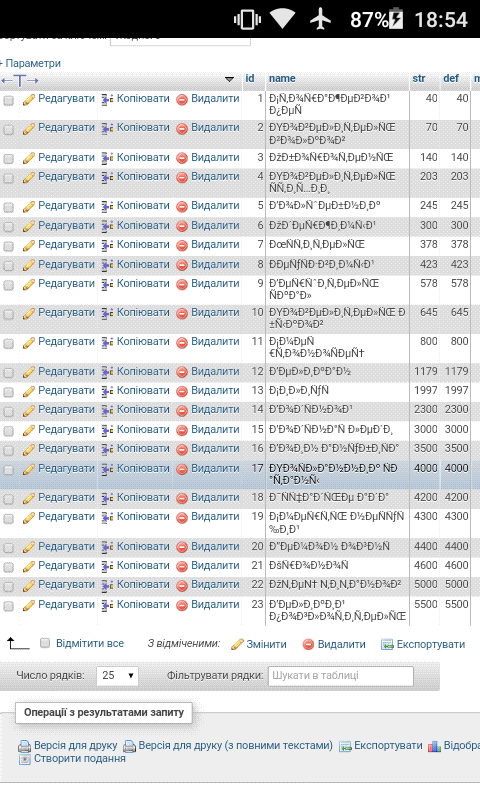
Task: Expand the Параметри options link
Action: coord(31,63)
